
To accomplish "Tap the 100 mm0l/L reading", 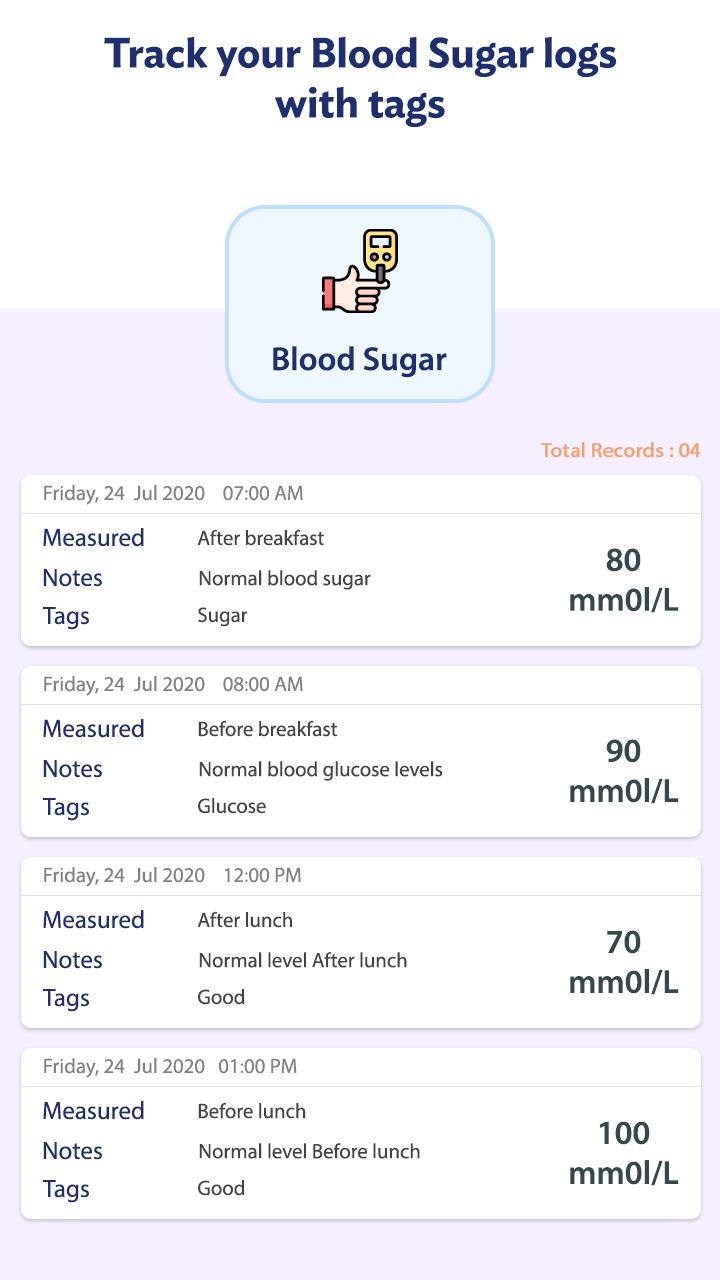I will [x=624, y=1152].
